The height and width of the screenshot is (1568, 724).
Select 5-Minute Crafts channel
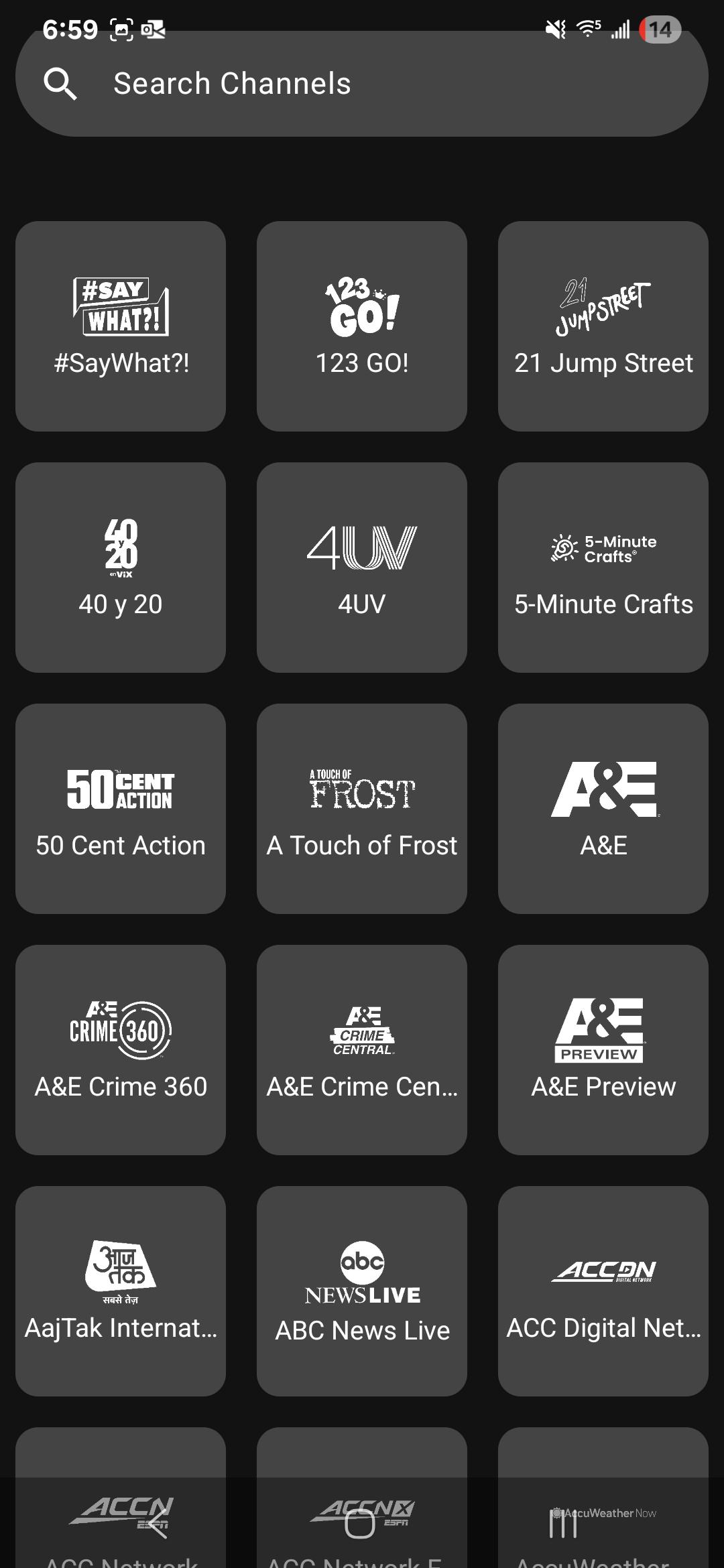click(603, 568)
